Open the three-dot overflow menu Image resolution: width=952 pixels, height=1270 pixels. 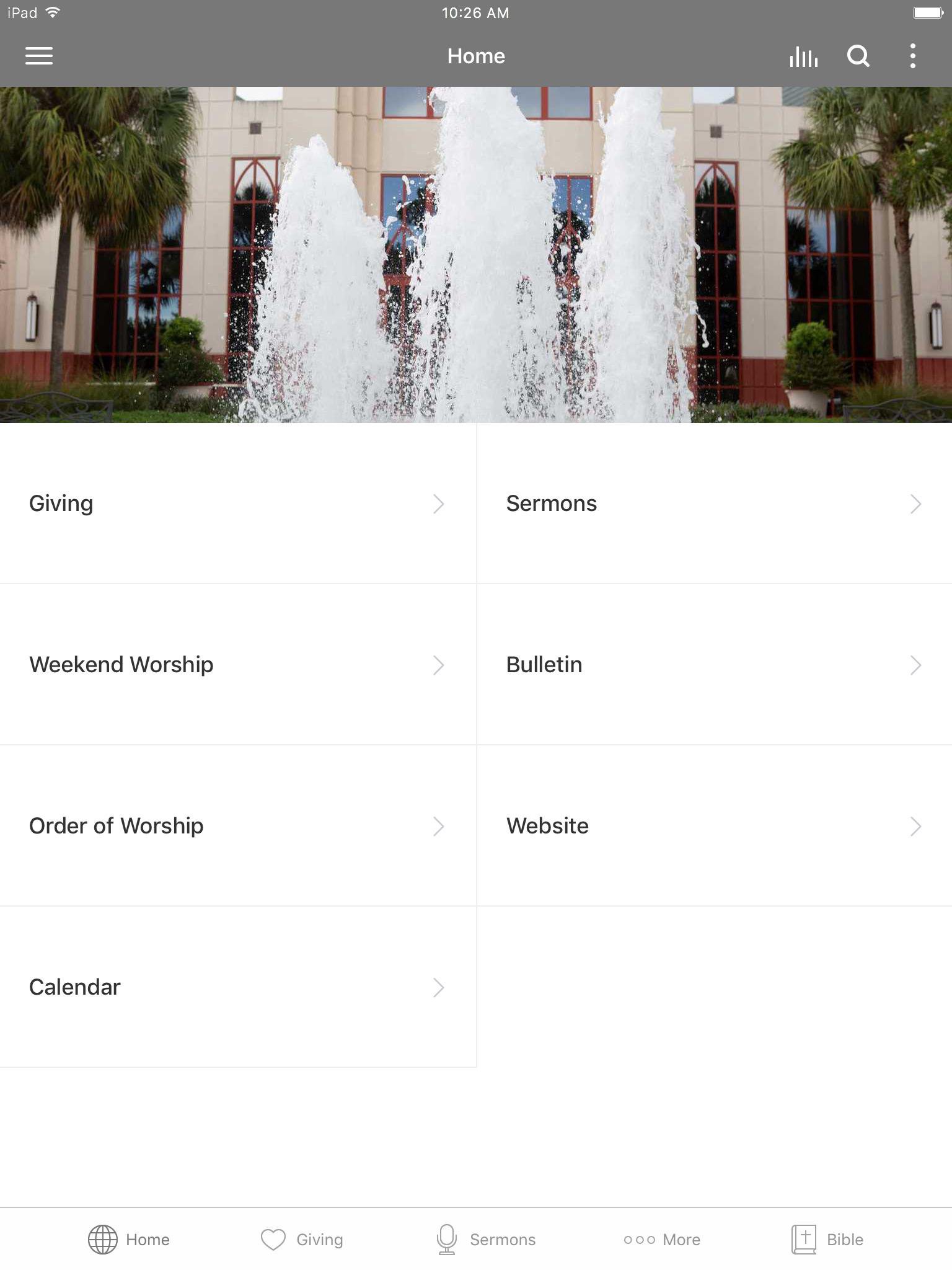click(912, 56)
